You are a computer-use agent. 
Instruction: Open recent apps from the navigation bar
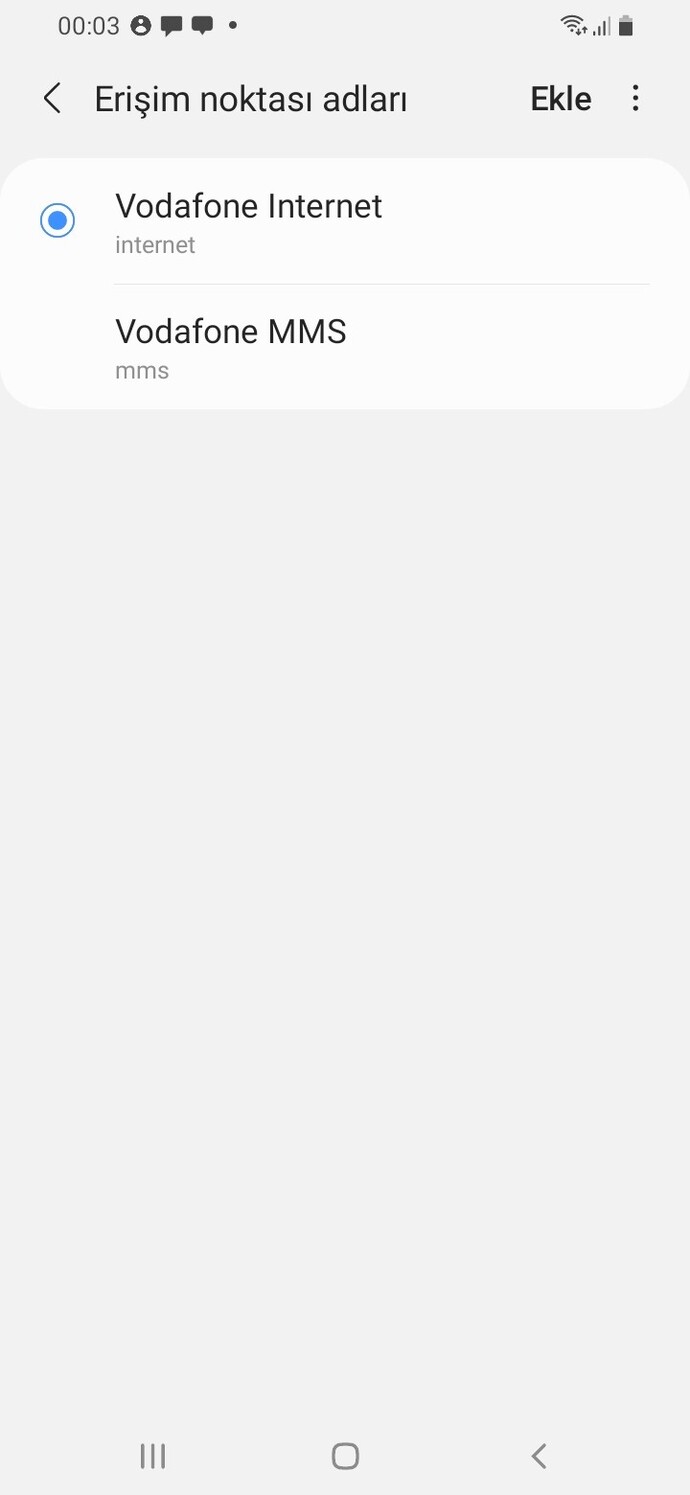152,1455
